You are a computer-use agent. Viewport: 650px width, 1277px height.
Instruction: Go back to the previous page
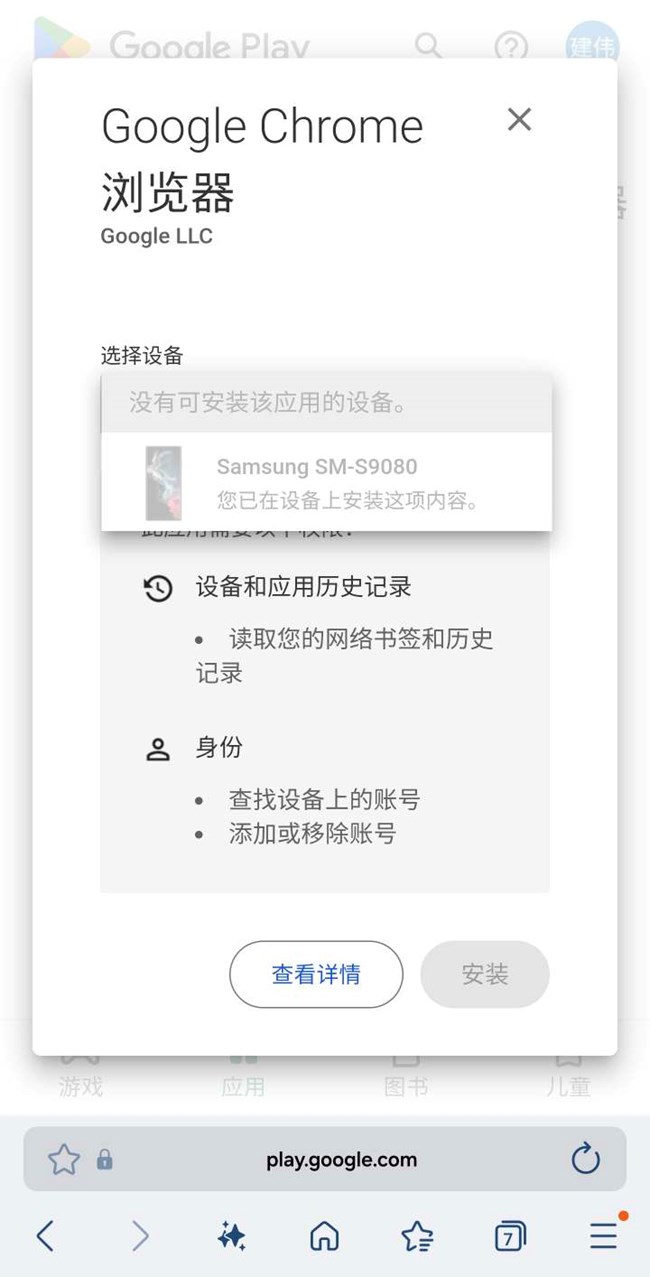point(45,1237)
